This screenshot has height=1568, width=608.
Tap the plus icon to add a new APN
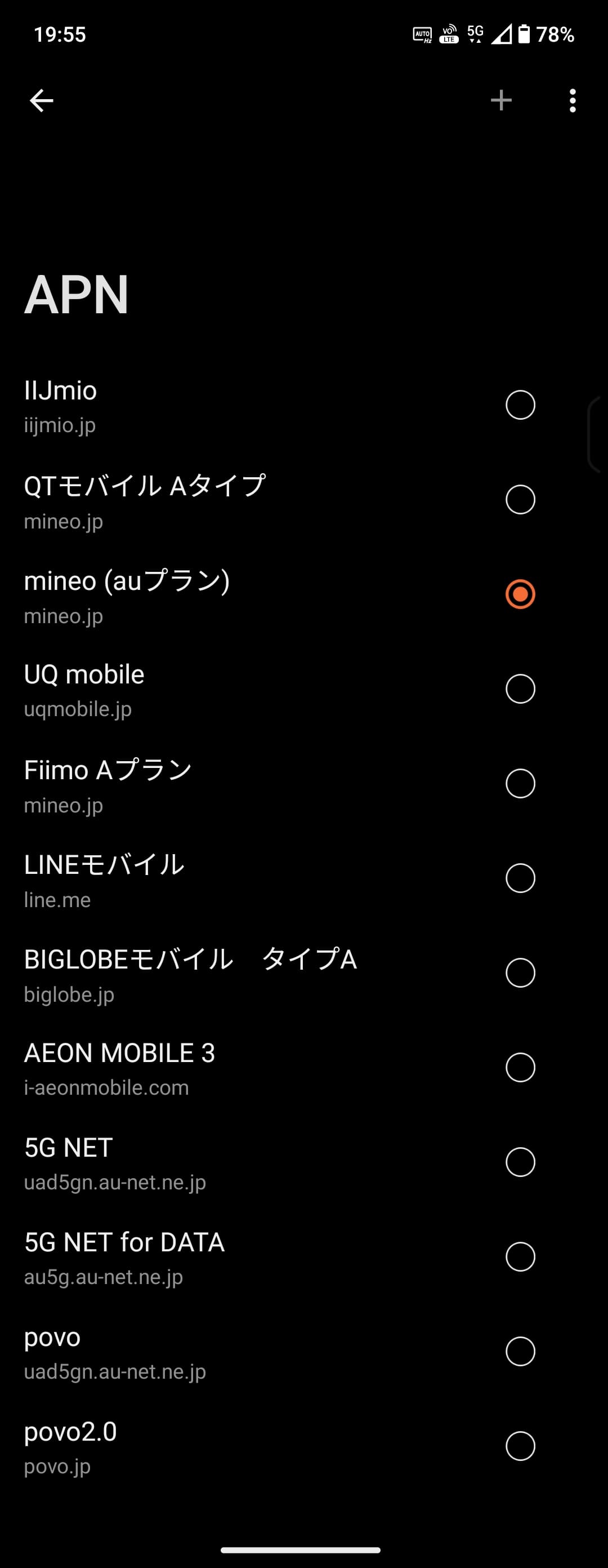tap(501, 100)
